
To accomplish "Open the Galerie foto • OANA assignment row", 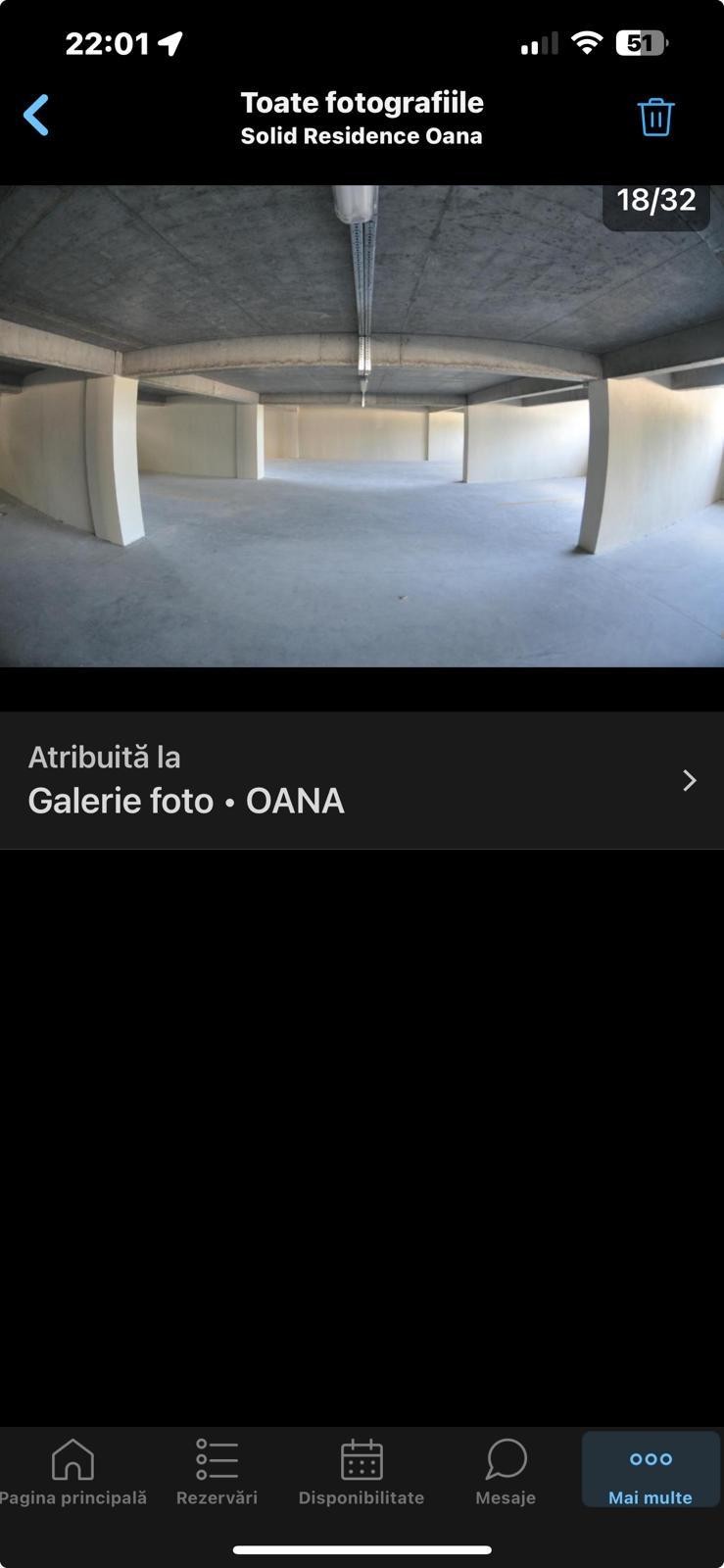I will tap(362, 780).
